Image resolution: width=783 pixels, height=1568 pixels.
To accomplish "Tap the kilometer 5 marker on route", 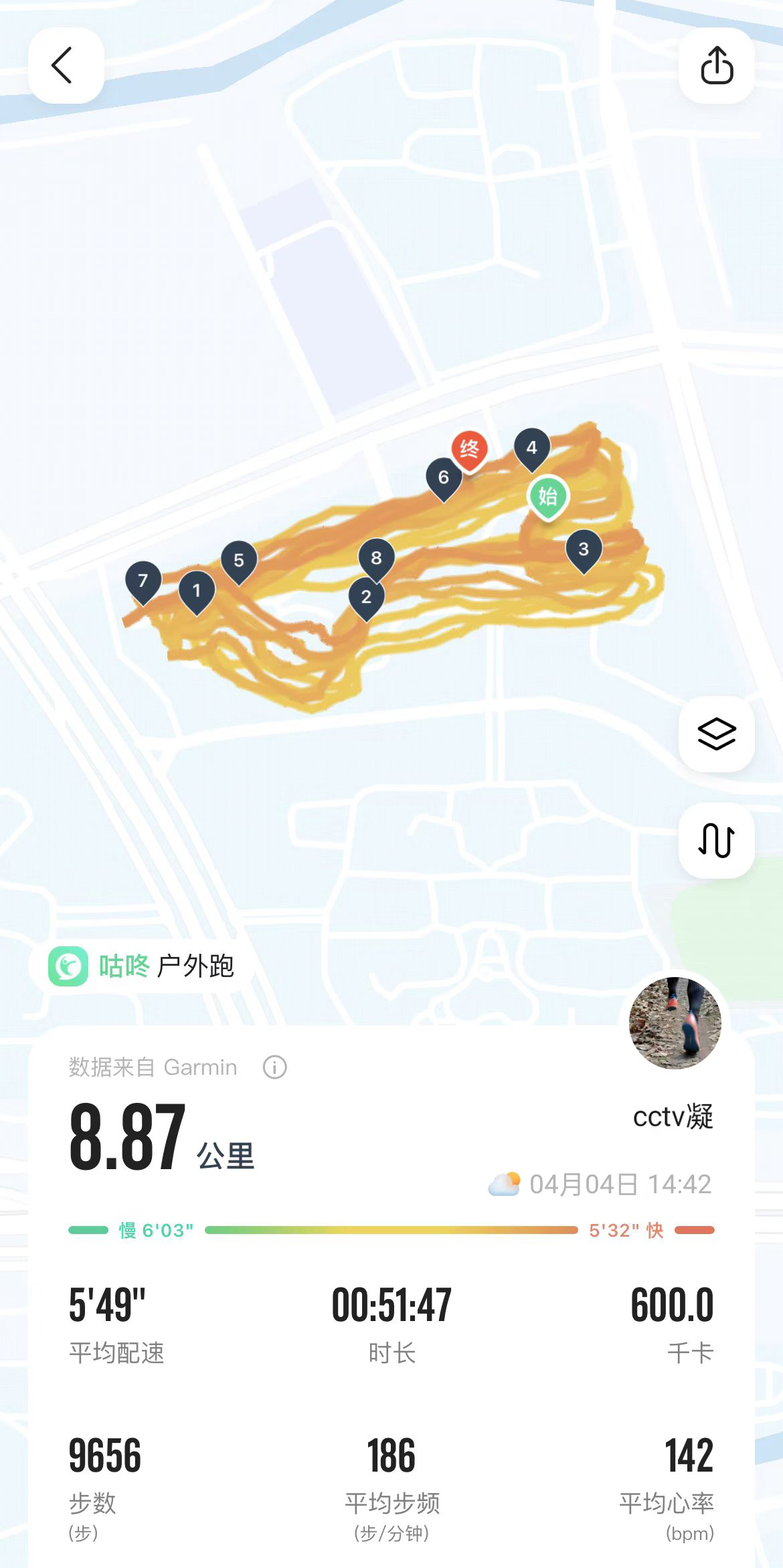I will (239, 560).
